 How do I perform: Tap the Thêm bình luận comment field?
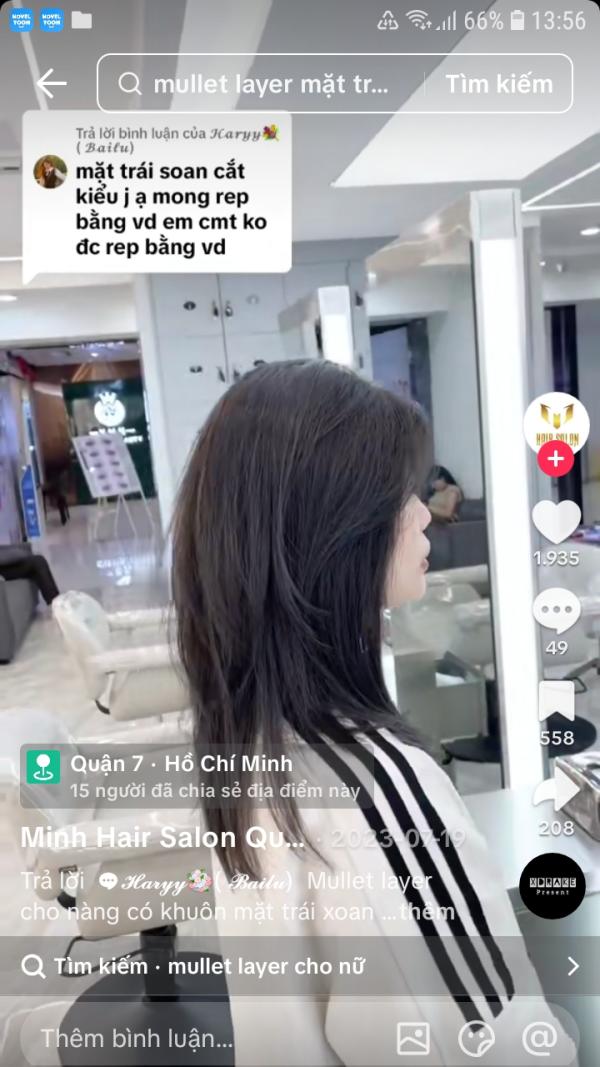point(200,1038)
